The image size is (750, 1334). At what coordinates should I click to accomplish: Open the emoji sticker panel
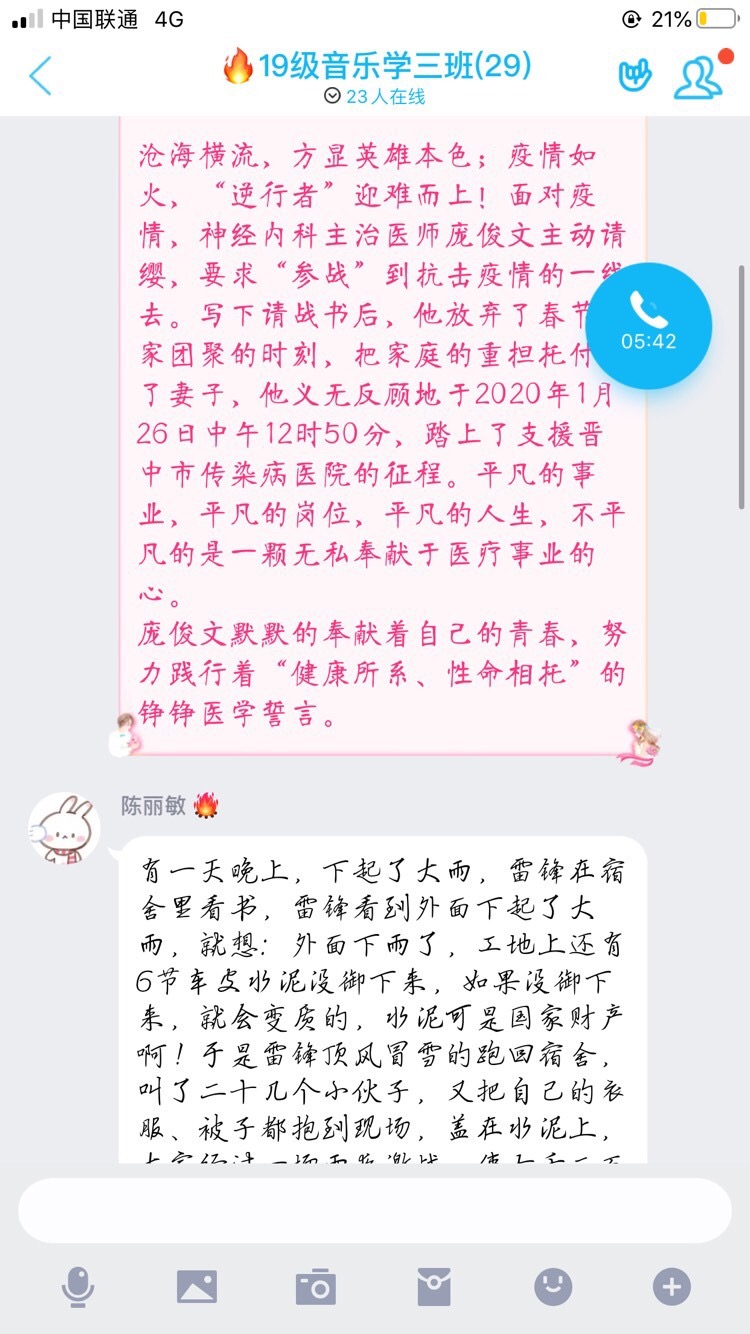[x=553, y=1286]
